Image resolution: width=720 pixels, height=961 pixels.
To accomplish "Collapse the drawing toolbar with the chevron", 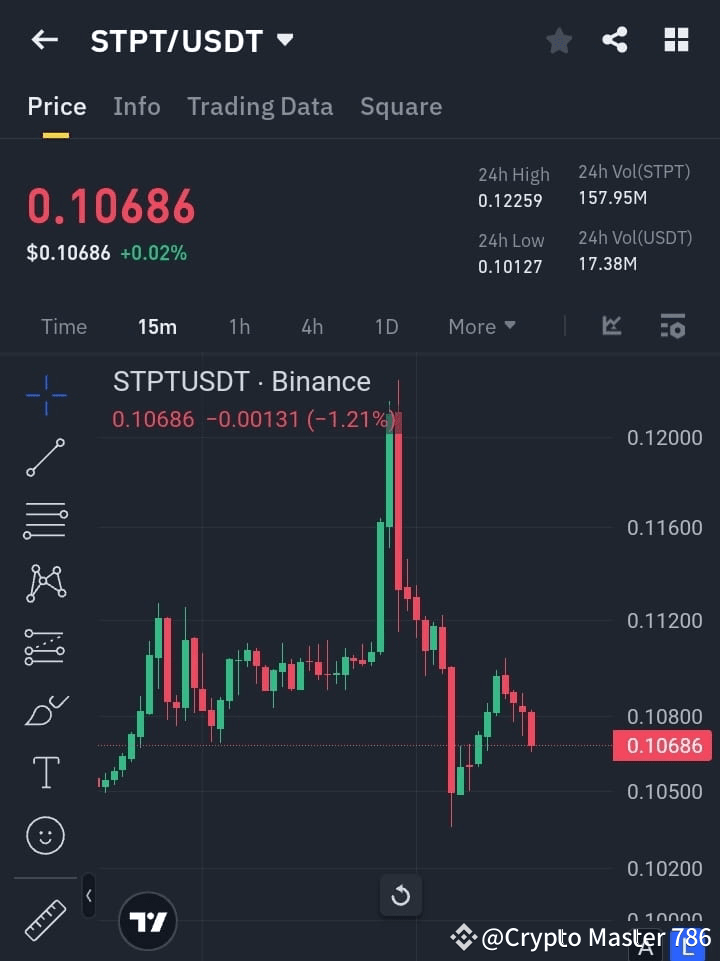I will point(88,897).
